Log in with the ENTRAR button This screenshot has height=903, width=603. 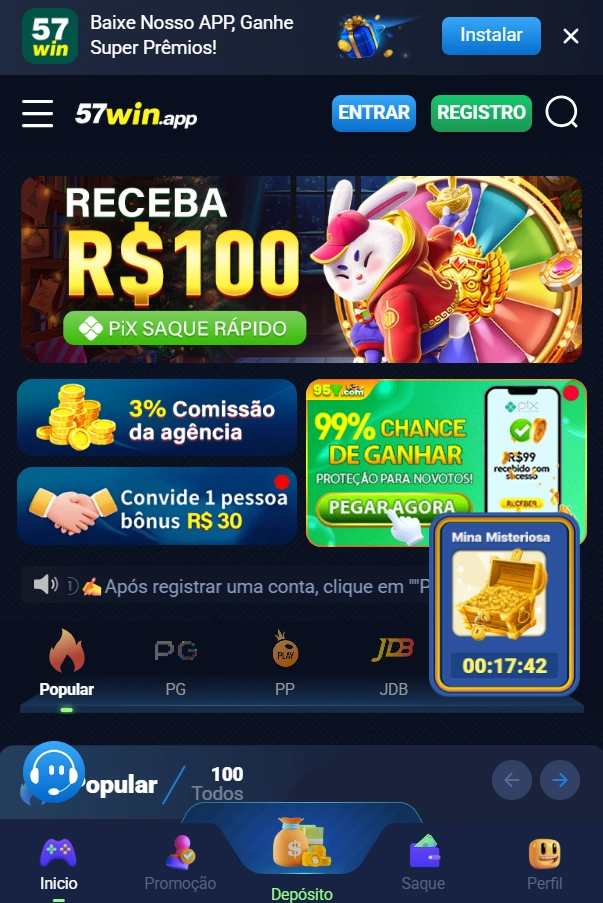coord(374,113)
